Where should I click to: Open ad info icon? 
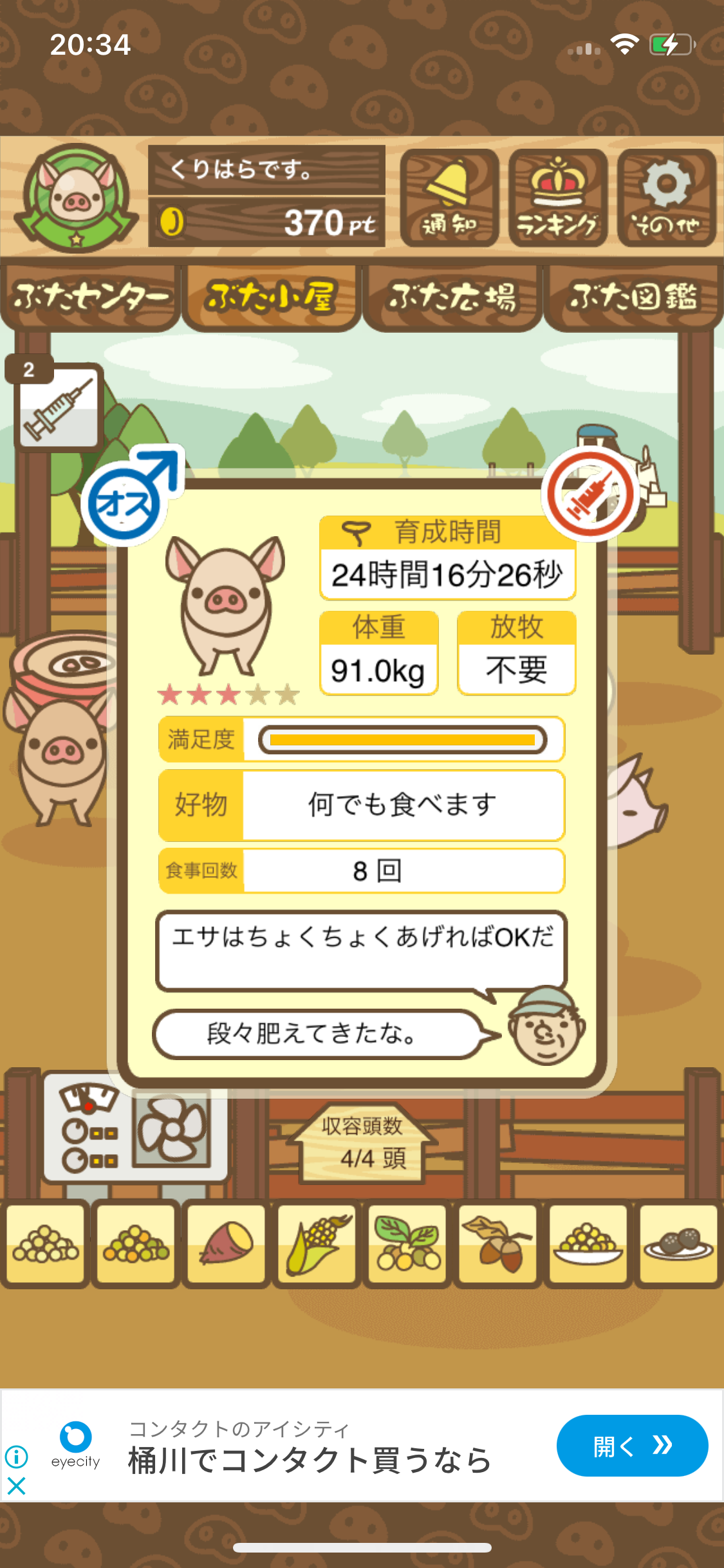click(16, 1456)
